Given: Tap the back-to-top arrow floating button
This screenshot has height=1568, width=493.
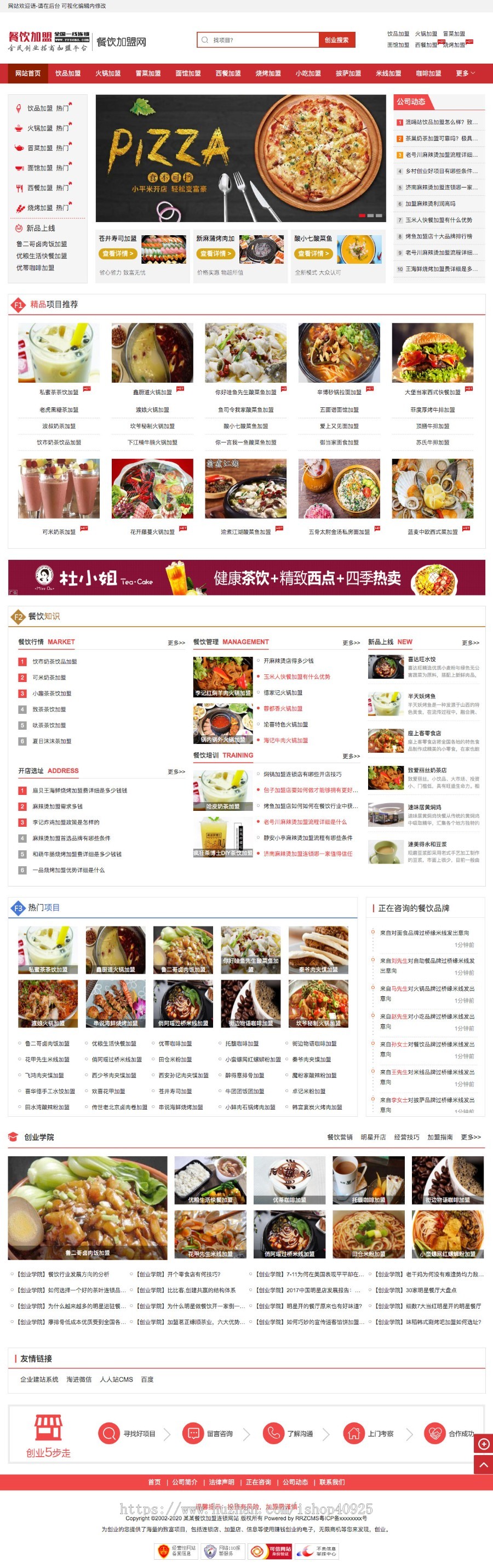Looking at the screenshot, I should [x=483, y=1464].
